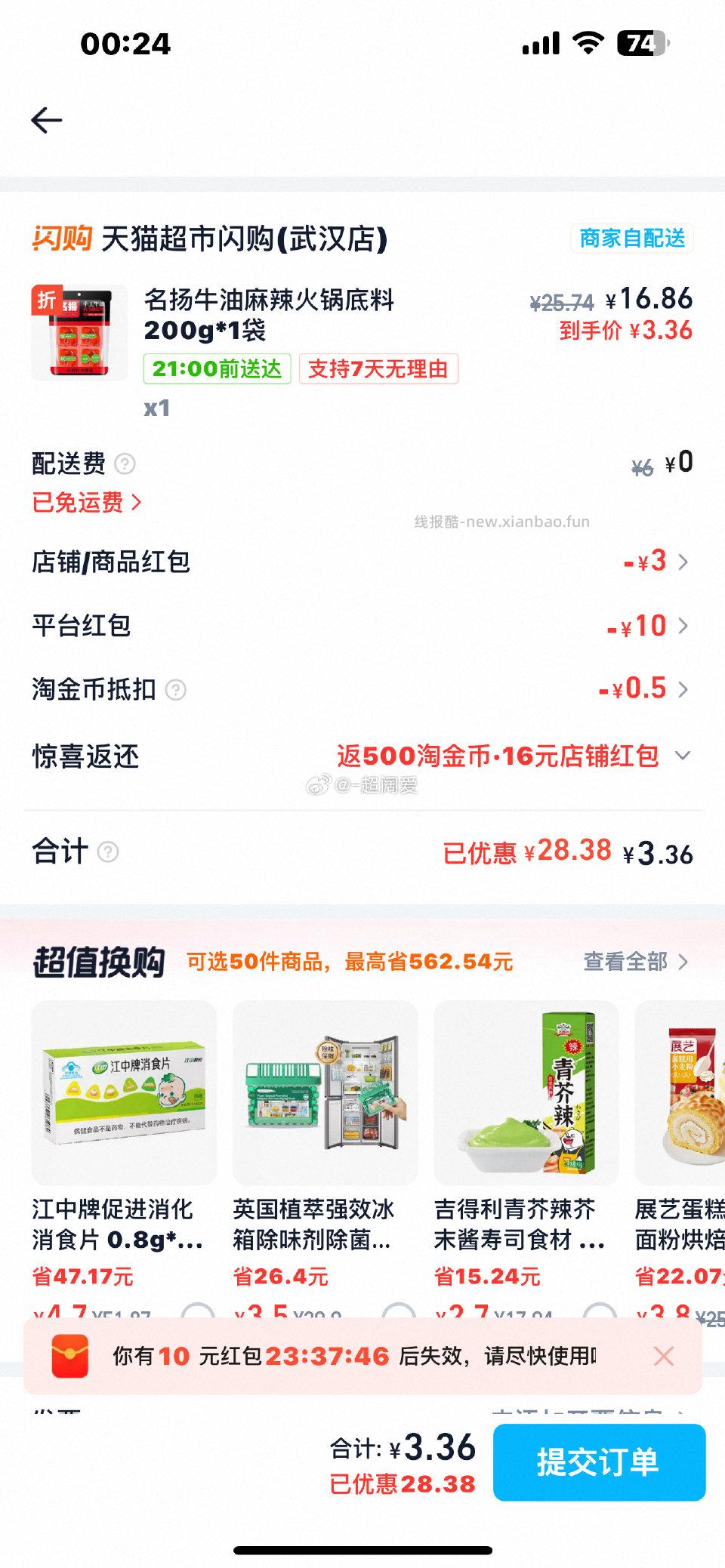Click the 淘金币抵扣 question mark icon

click(174, 689)
